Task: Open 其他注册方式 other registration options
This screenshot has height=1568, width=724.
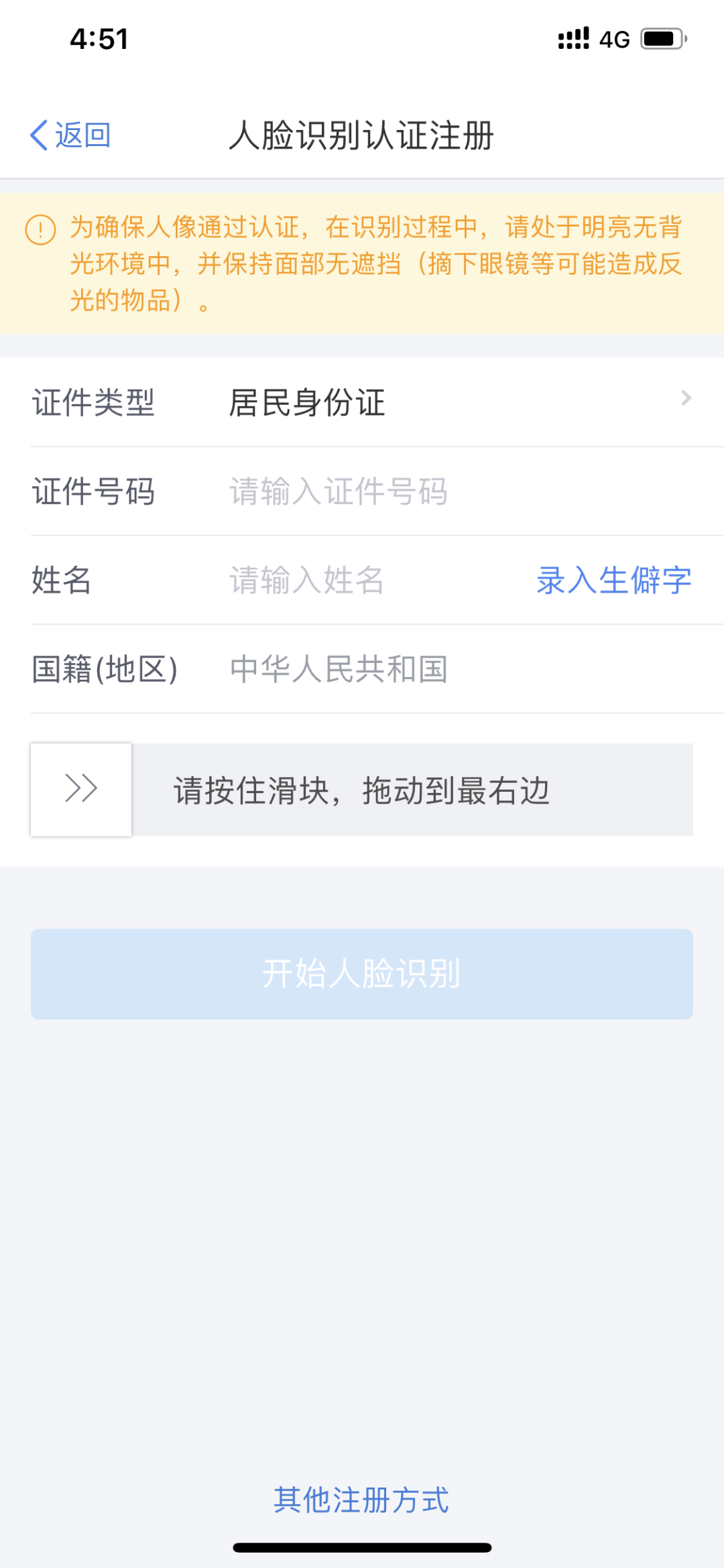Action: coord(361,1500)
